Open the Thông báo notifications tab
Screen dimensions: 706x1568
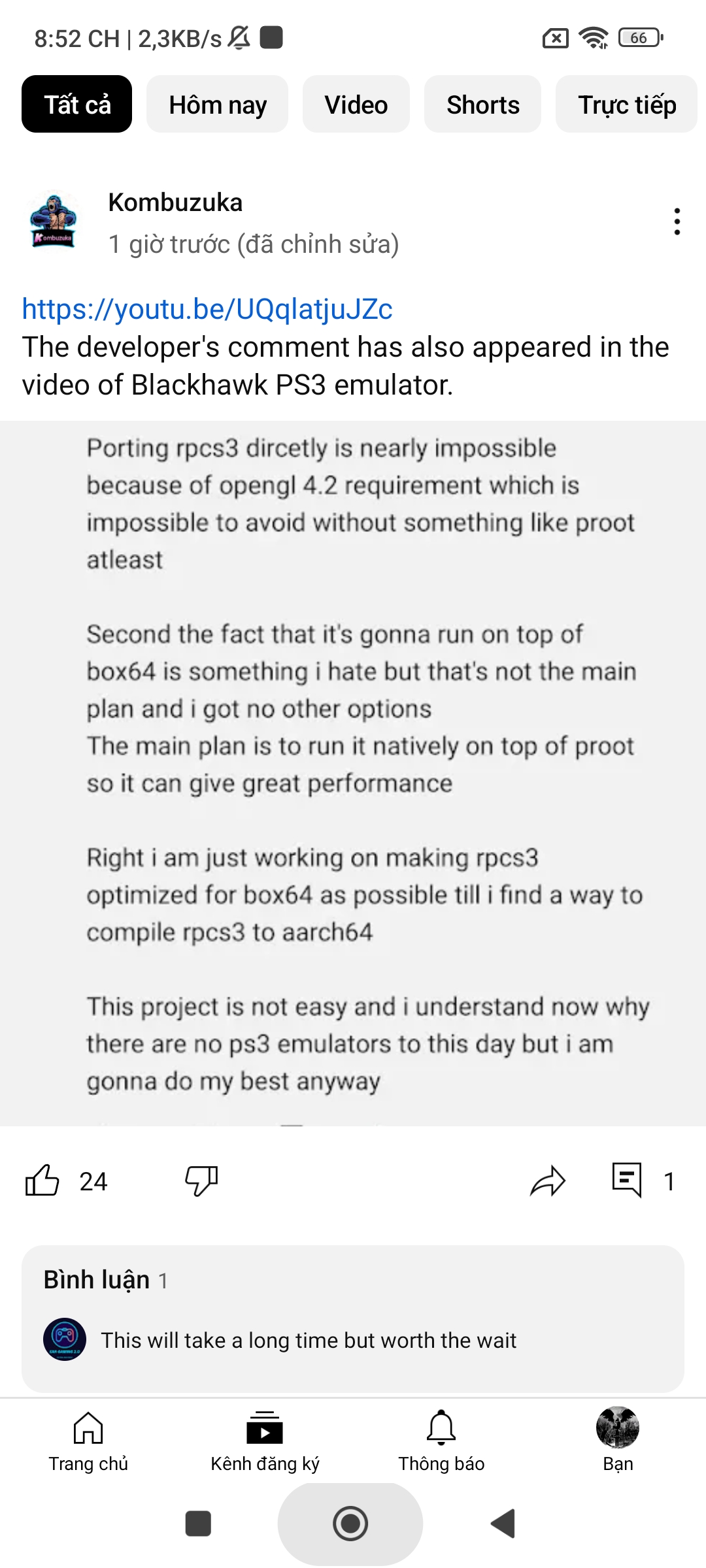(441, 1440)
